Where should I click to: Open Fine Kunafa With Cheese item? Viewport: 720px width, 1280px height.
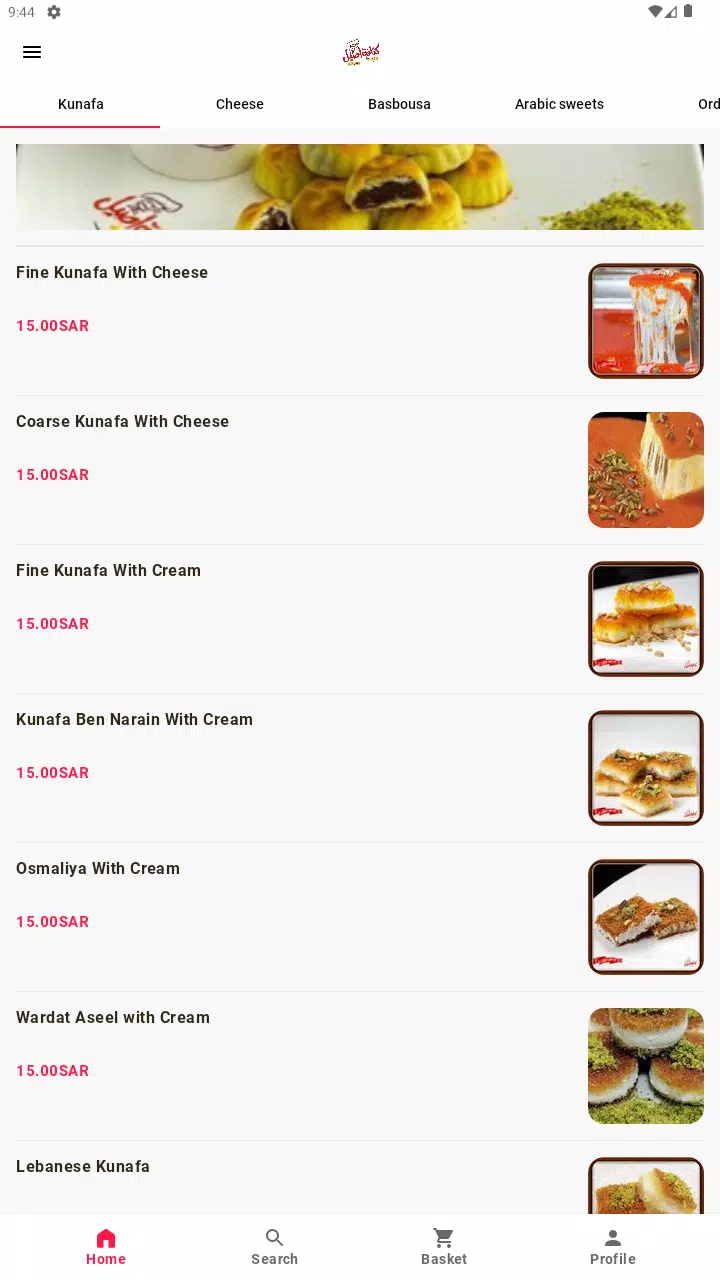click(x=360, y=321)
